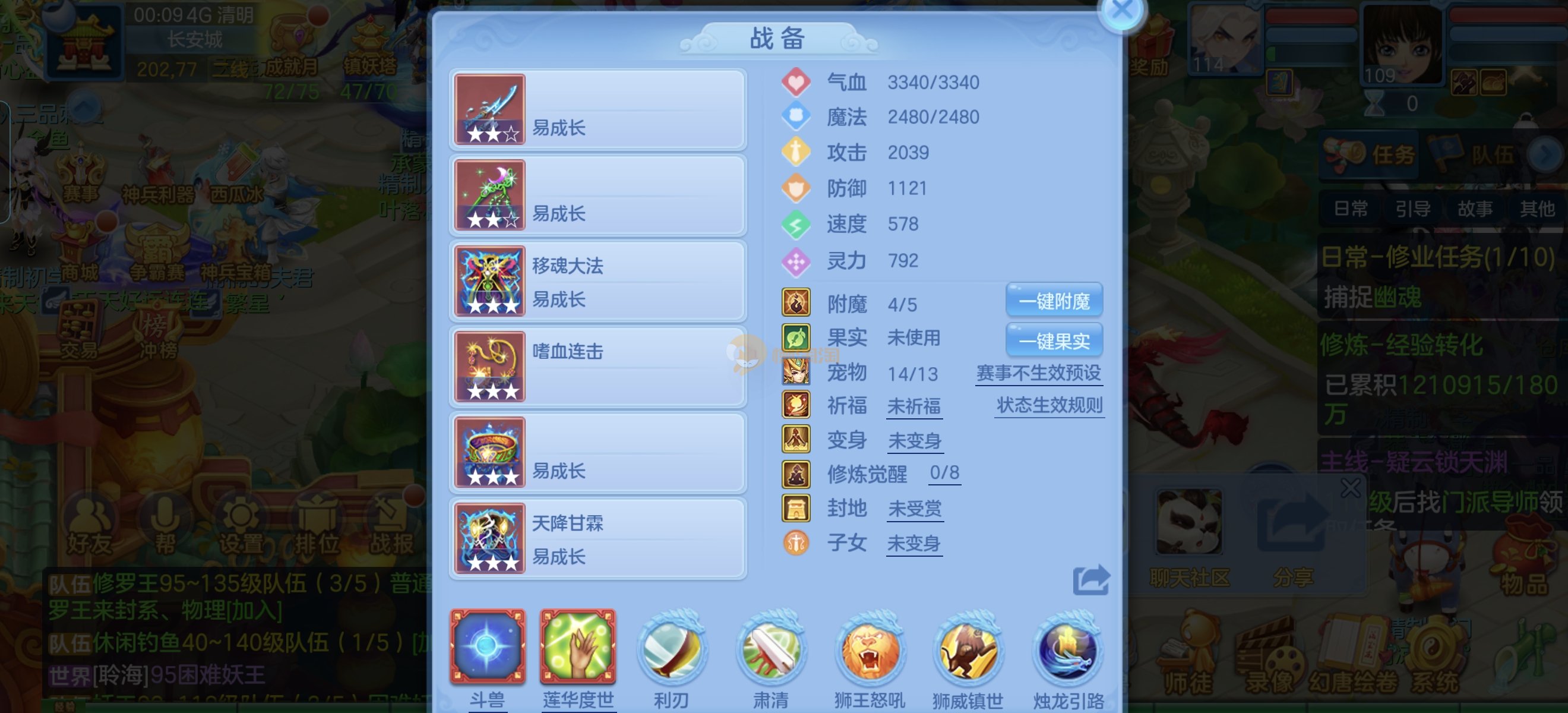
Task: Tap the 一键附魔 button
Action: click(x=1054, y=301)
